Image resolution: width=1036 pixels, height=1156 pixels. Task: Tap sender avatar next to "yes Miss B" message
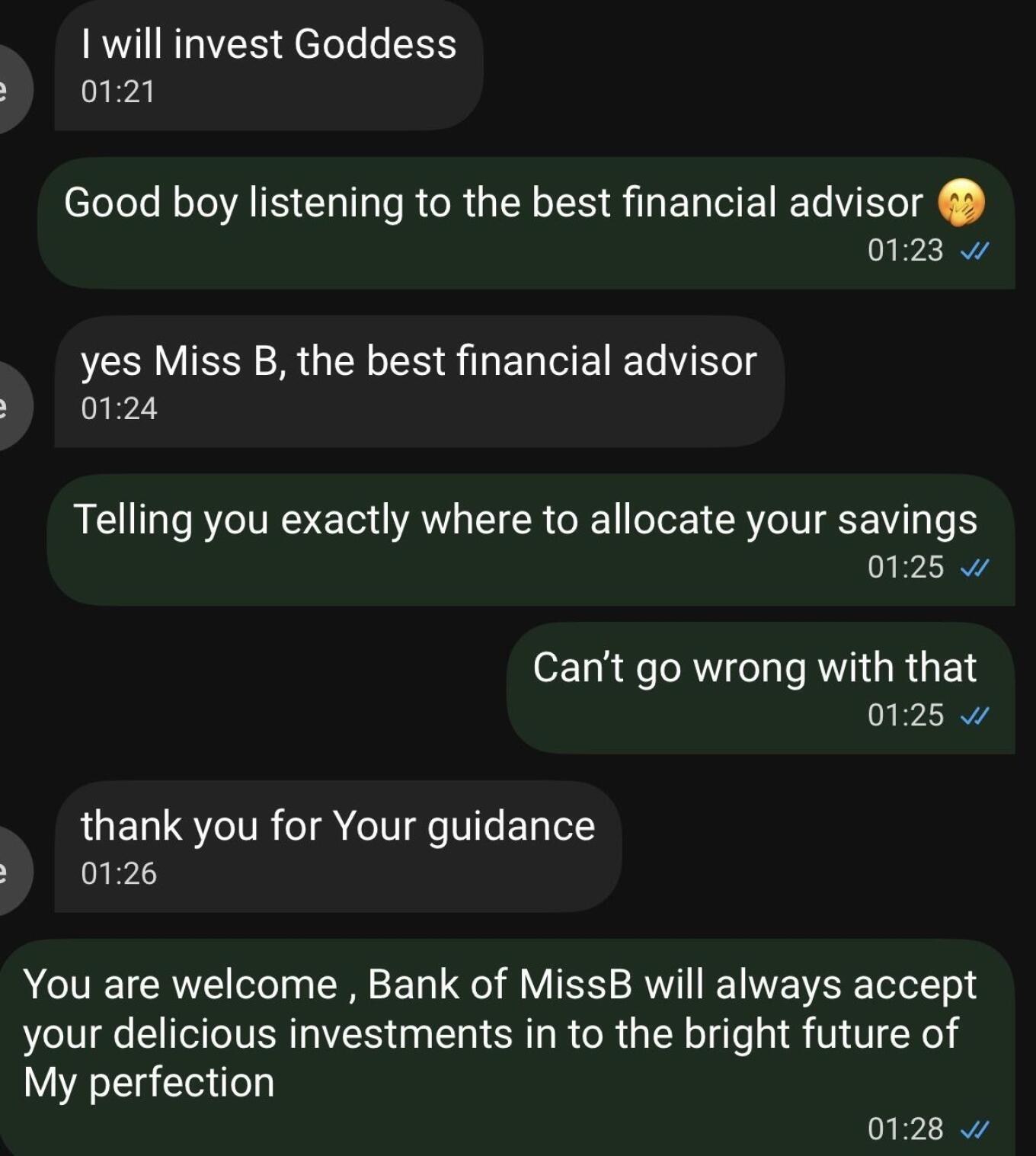click(x=11, y=406)
